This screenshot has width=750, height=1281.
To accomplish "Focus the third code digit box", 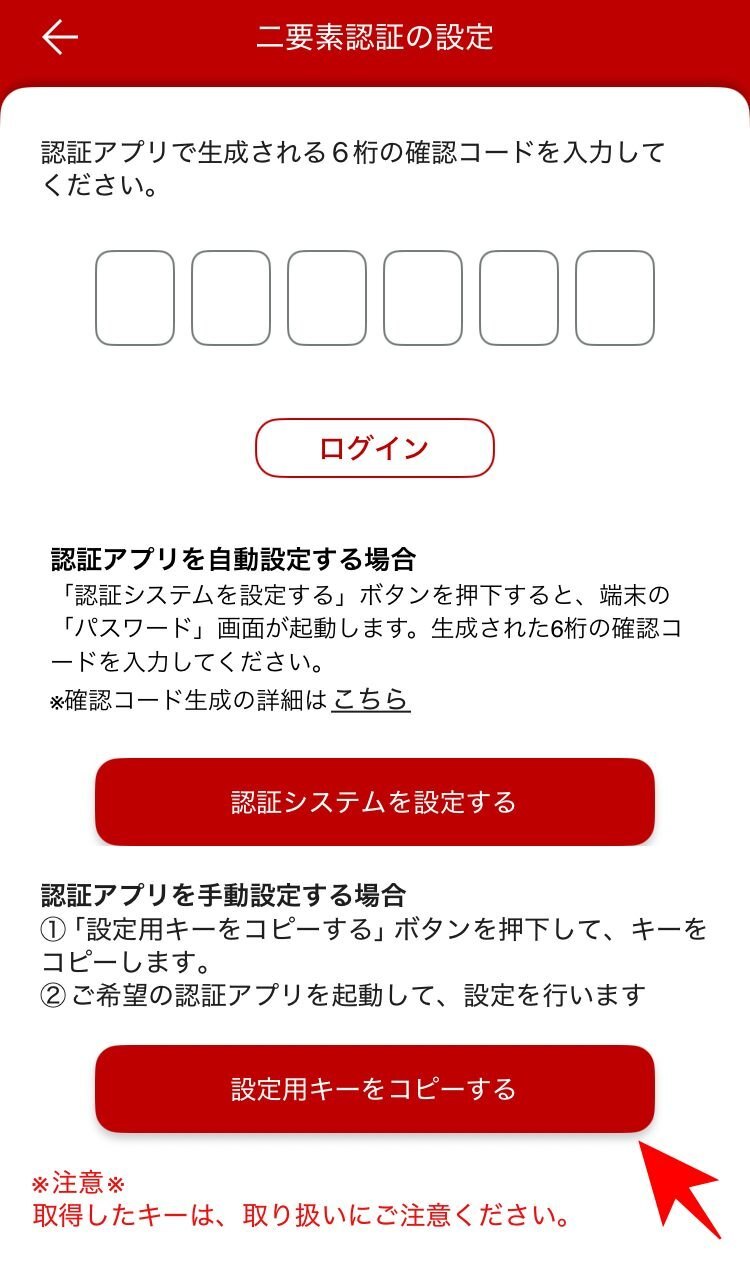I will [327, 298].
